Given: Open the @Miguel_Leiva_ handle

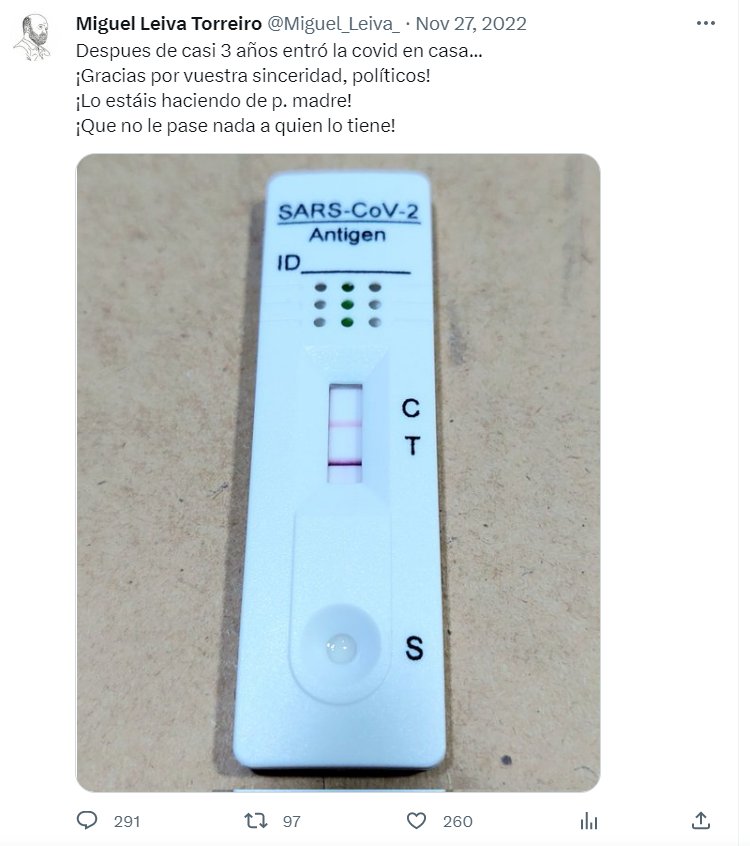Looking at the screenshot, I should [x=338, y=23].
